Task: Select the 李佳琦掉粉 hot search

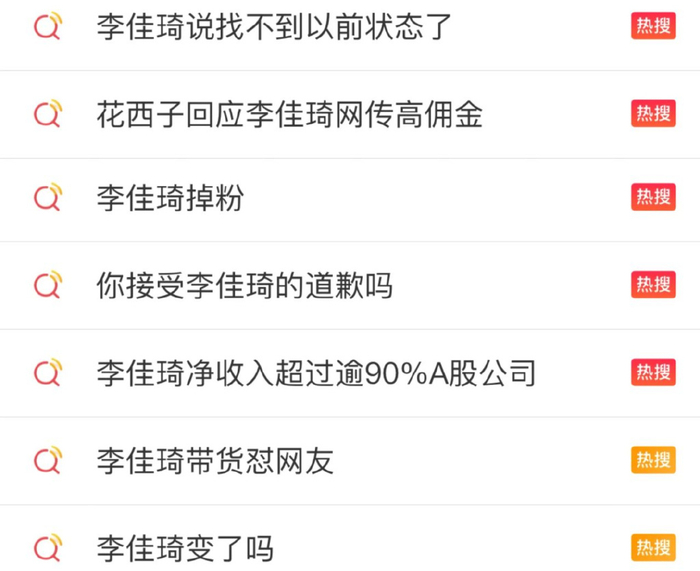Action: [x=170, y=198]
